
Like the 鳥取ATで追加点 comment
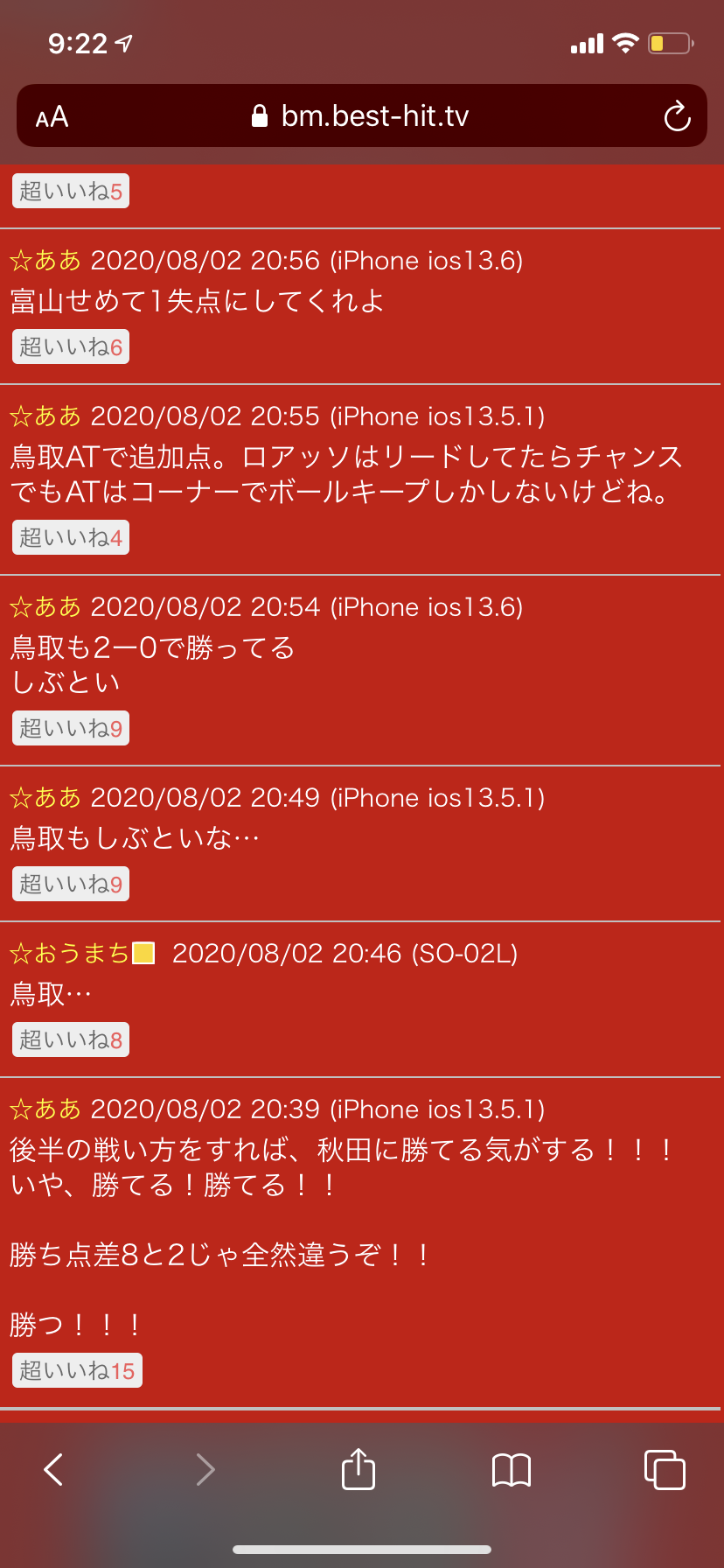(71, 538)
